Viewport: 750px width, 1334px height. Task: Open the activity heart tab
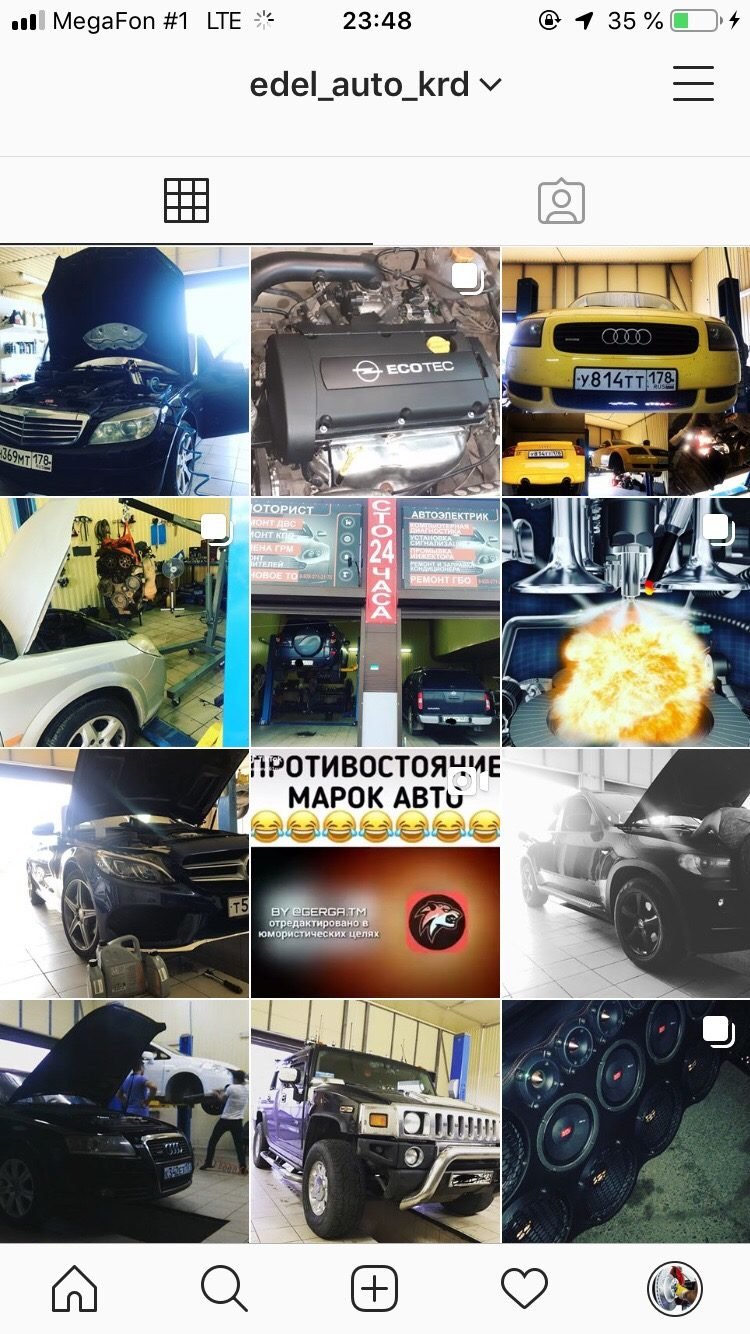point(525,1289)
